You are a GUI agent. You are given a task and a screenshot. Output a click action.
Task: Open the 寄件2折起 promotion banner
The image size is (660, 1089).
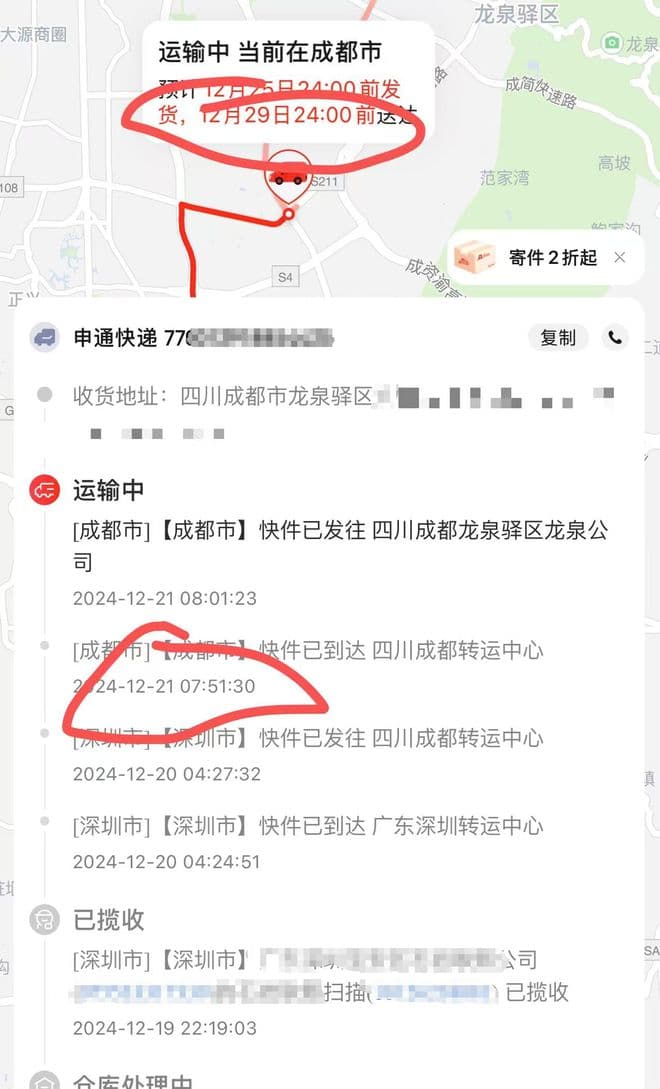coord(530,258)
